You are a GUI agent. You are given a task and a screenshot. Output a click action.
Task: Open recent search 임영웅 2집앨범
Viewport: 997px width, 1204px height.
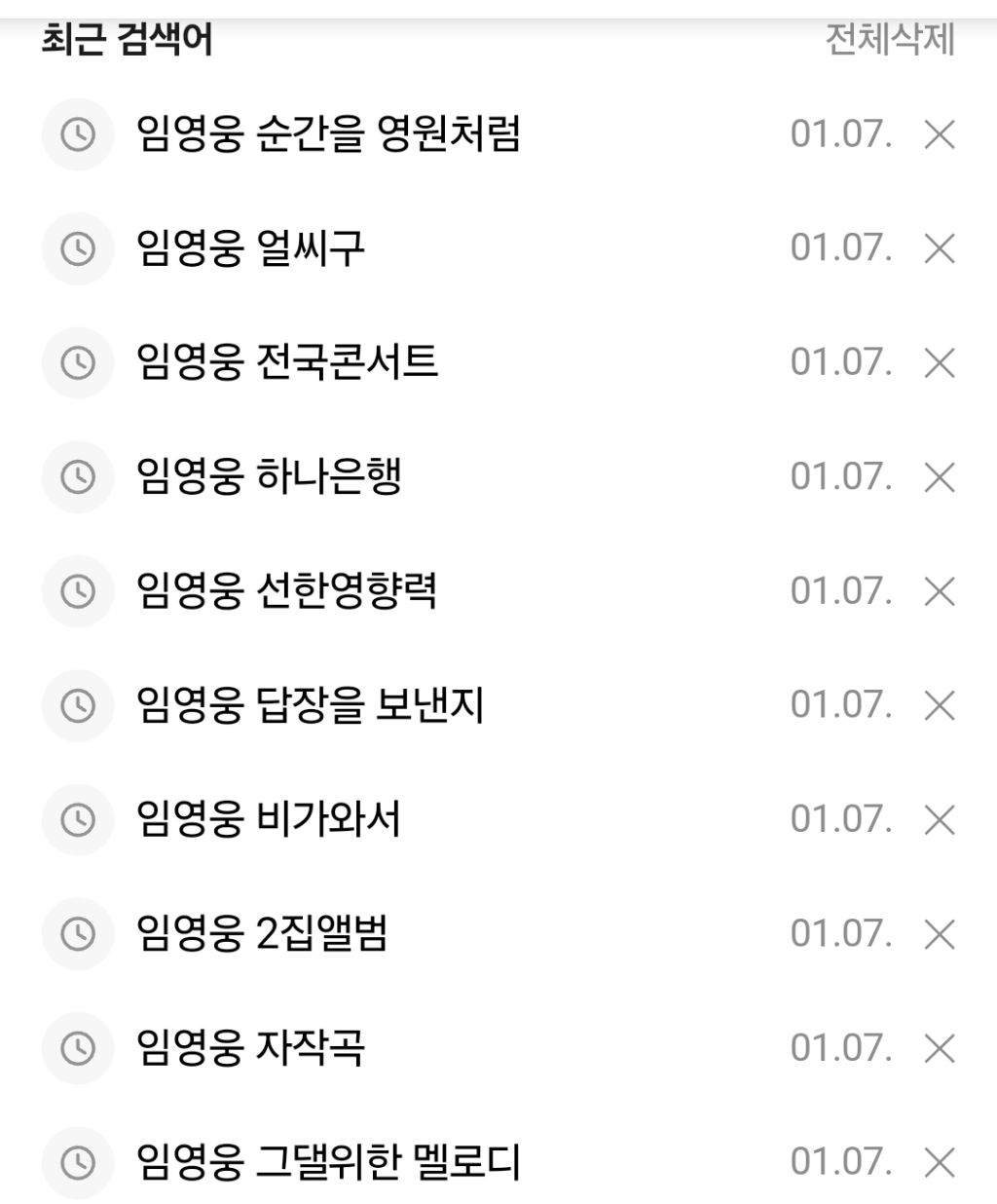262,933
